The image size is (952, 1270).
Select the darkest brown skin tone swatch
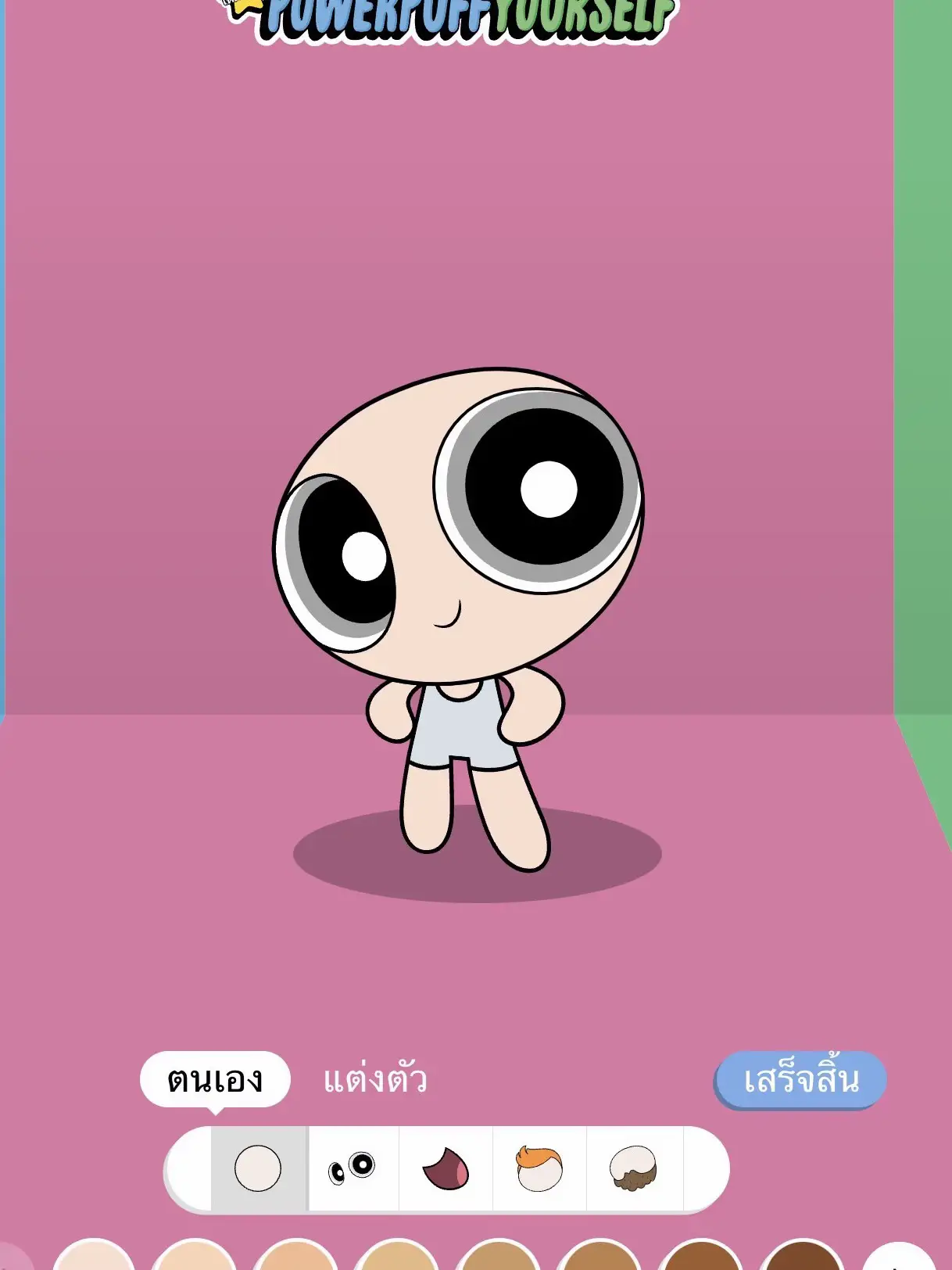pyautogui.click(x=801, y=1262)
